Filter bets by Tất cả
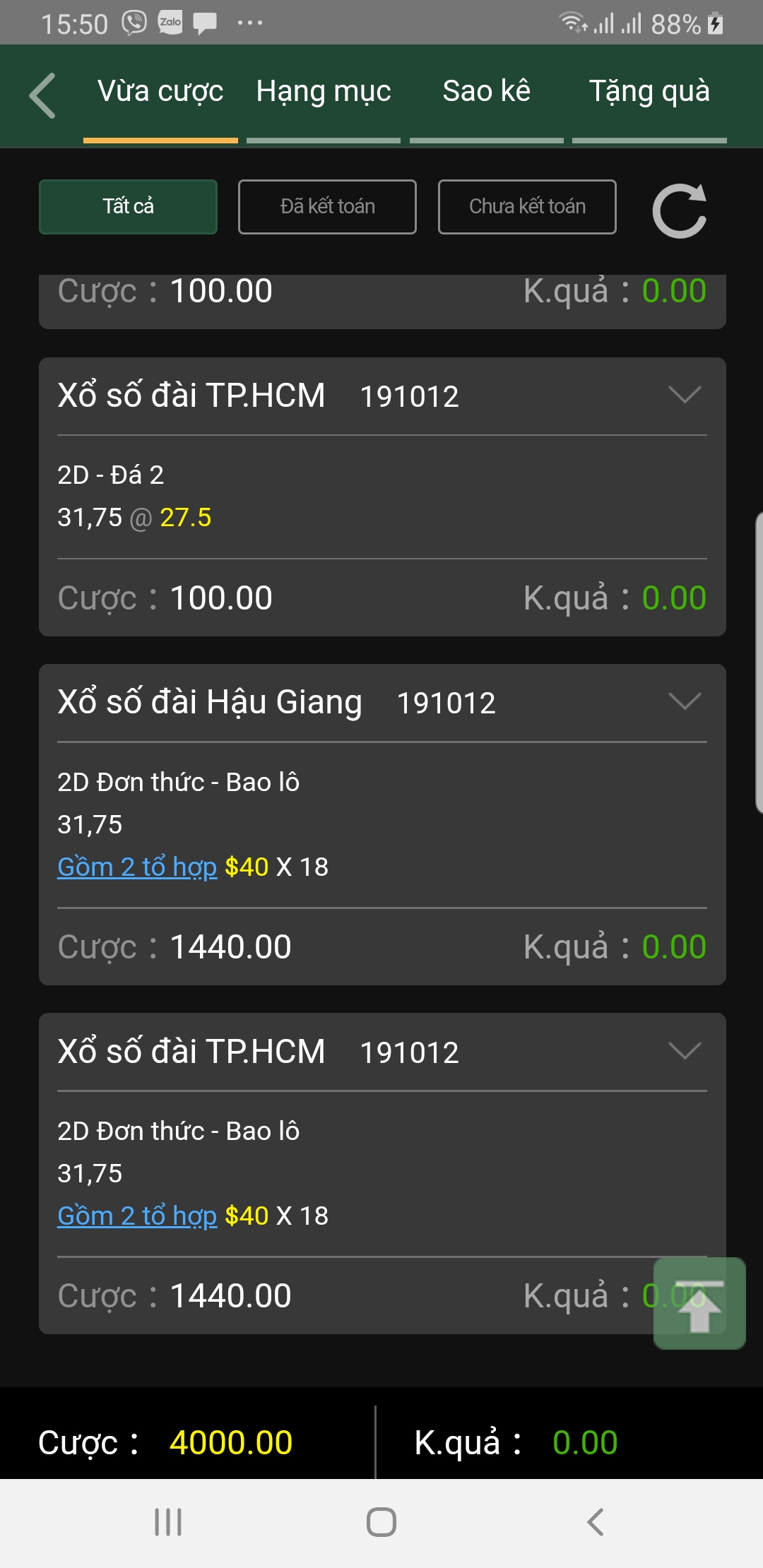 [x=128, y=206]
